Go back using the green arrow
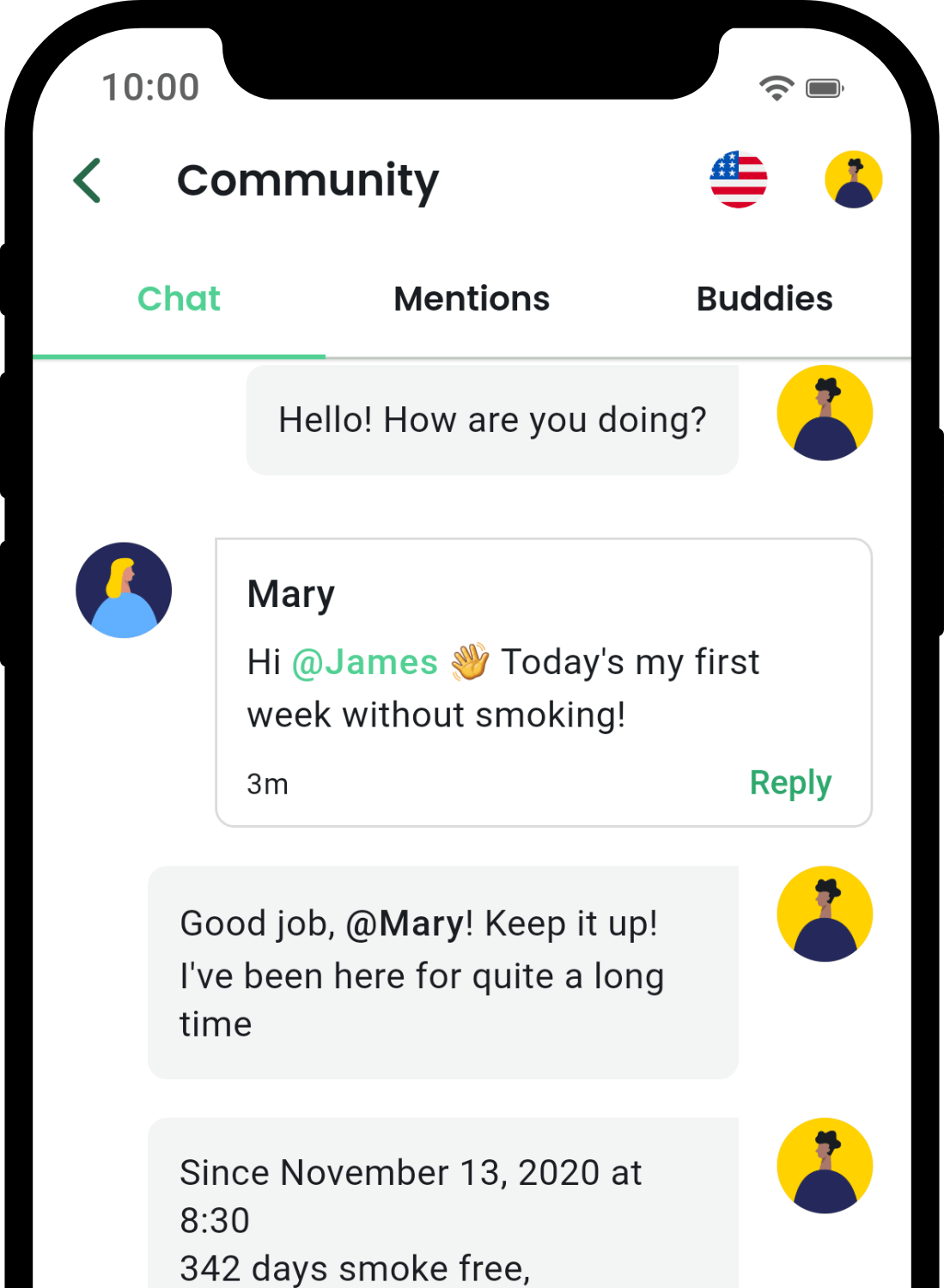Screen dimensions: 944x1288 point(88,180)
